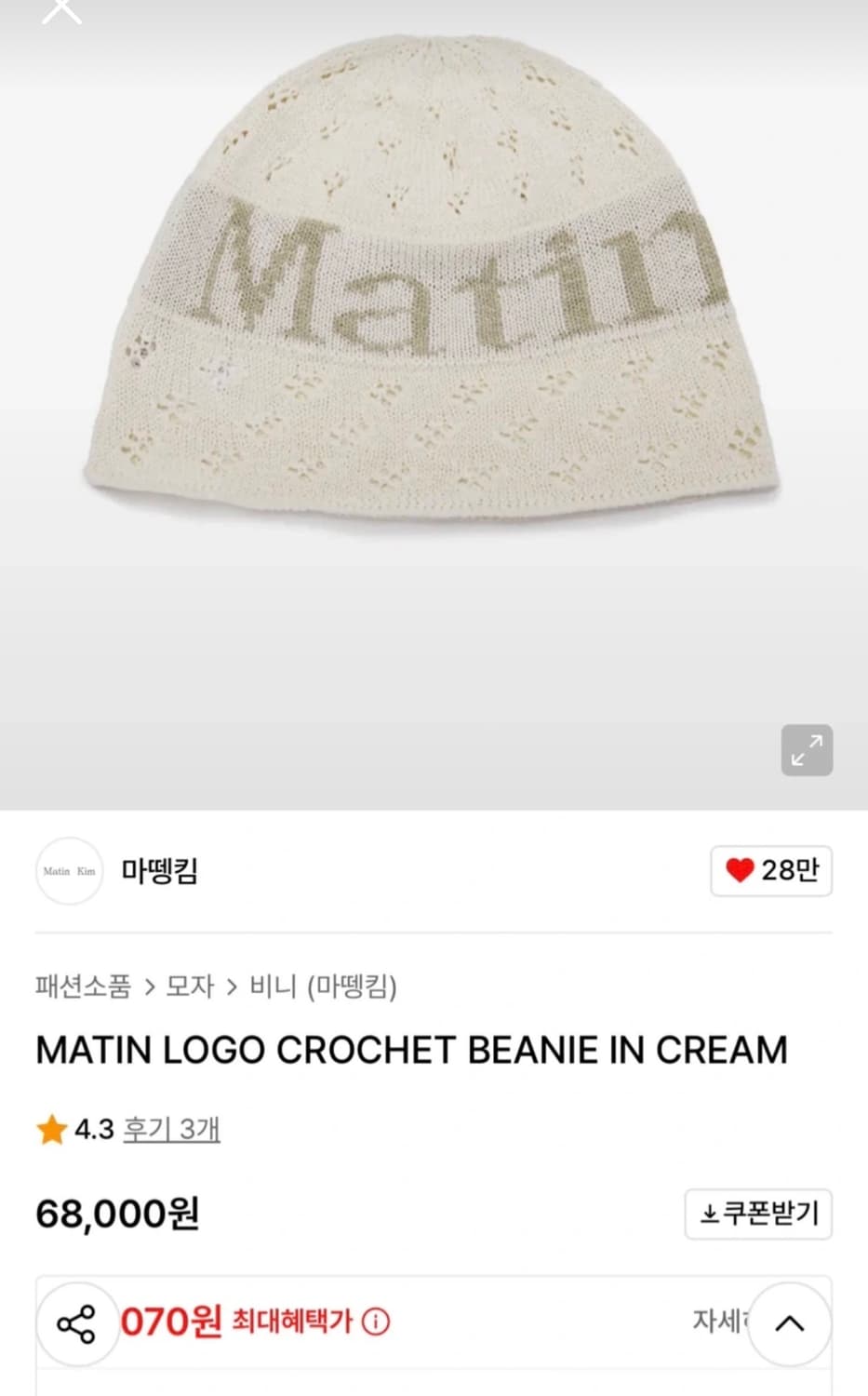The height and width of the screenshot is (1396, 868).
Task: Open the 마뗑킴 brand name link
Action: [x=159, y=871]
